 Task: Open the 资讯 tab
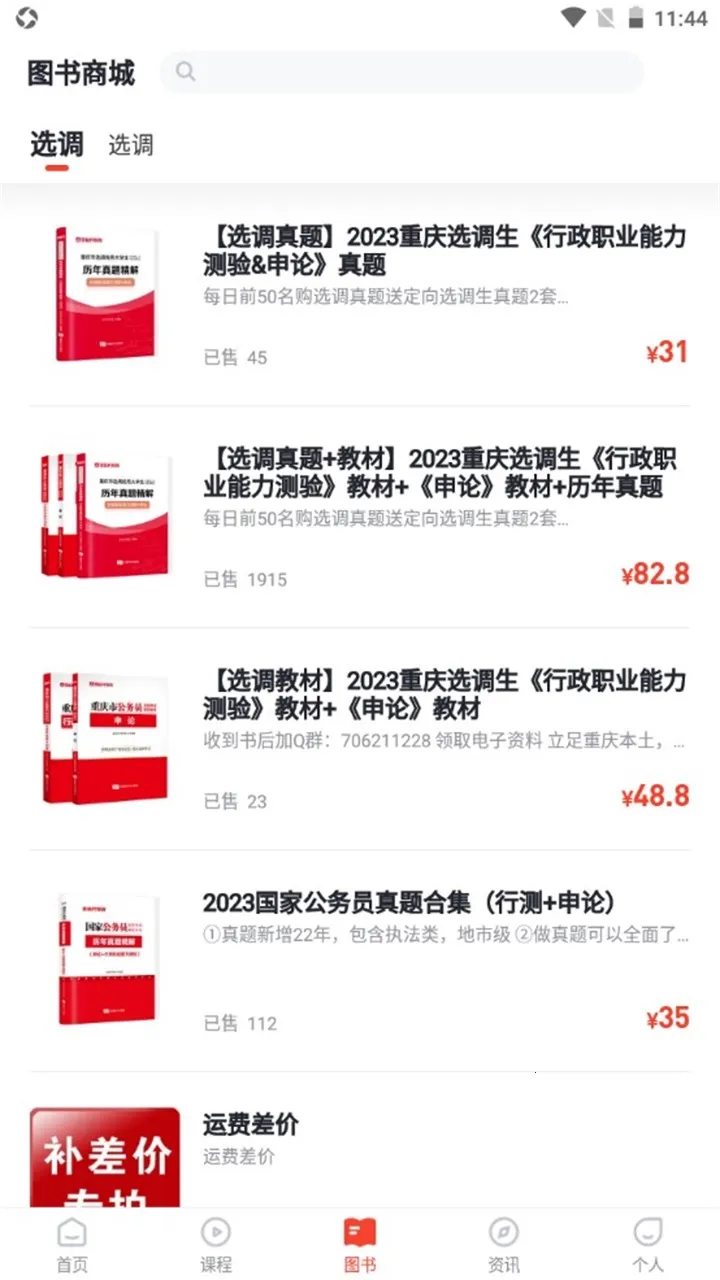click(x=504, y=1245)
